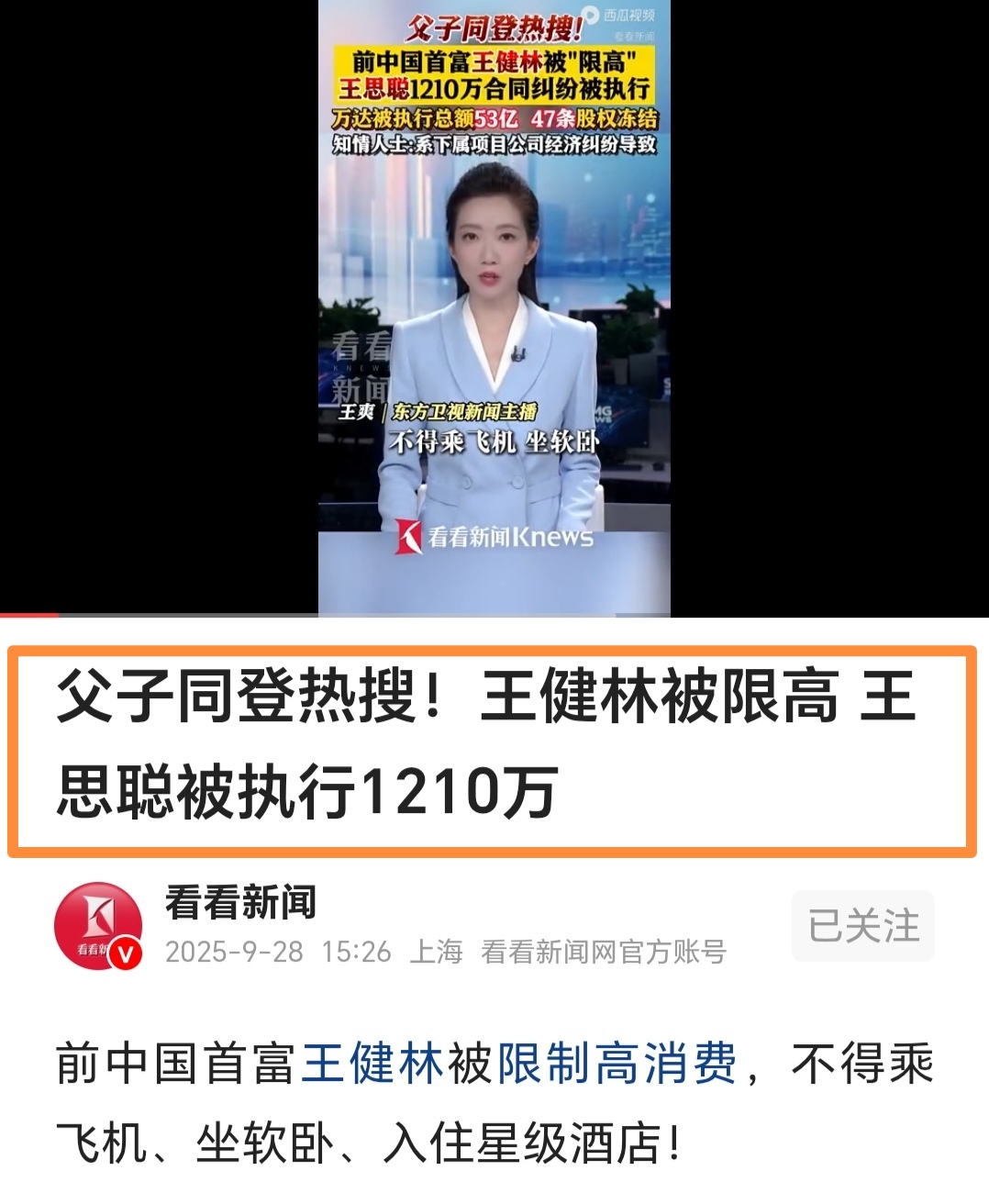Click the video progress bar

494,612
